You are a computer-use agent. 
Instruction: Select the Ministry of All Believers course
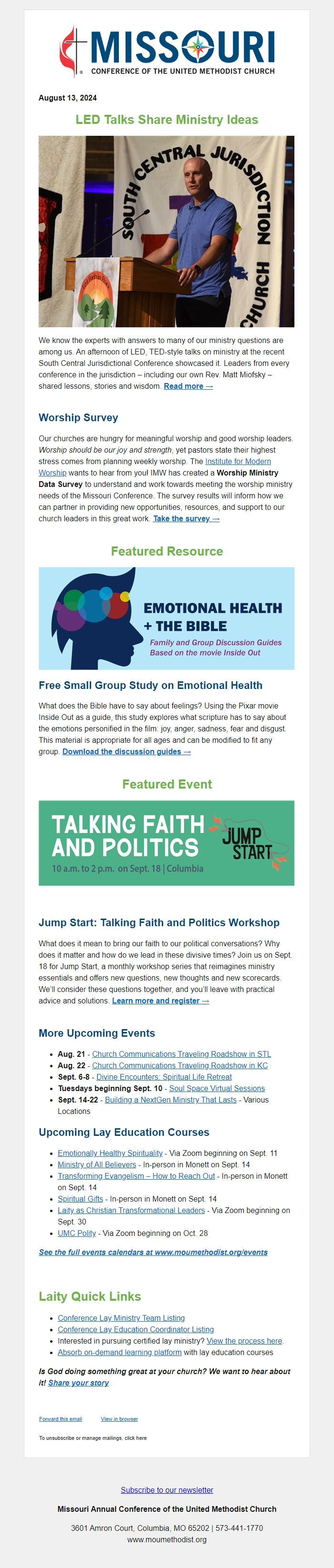click(96, 1164)
